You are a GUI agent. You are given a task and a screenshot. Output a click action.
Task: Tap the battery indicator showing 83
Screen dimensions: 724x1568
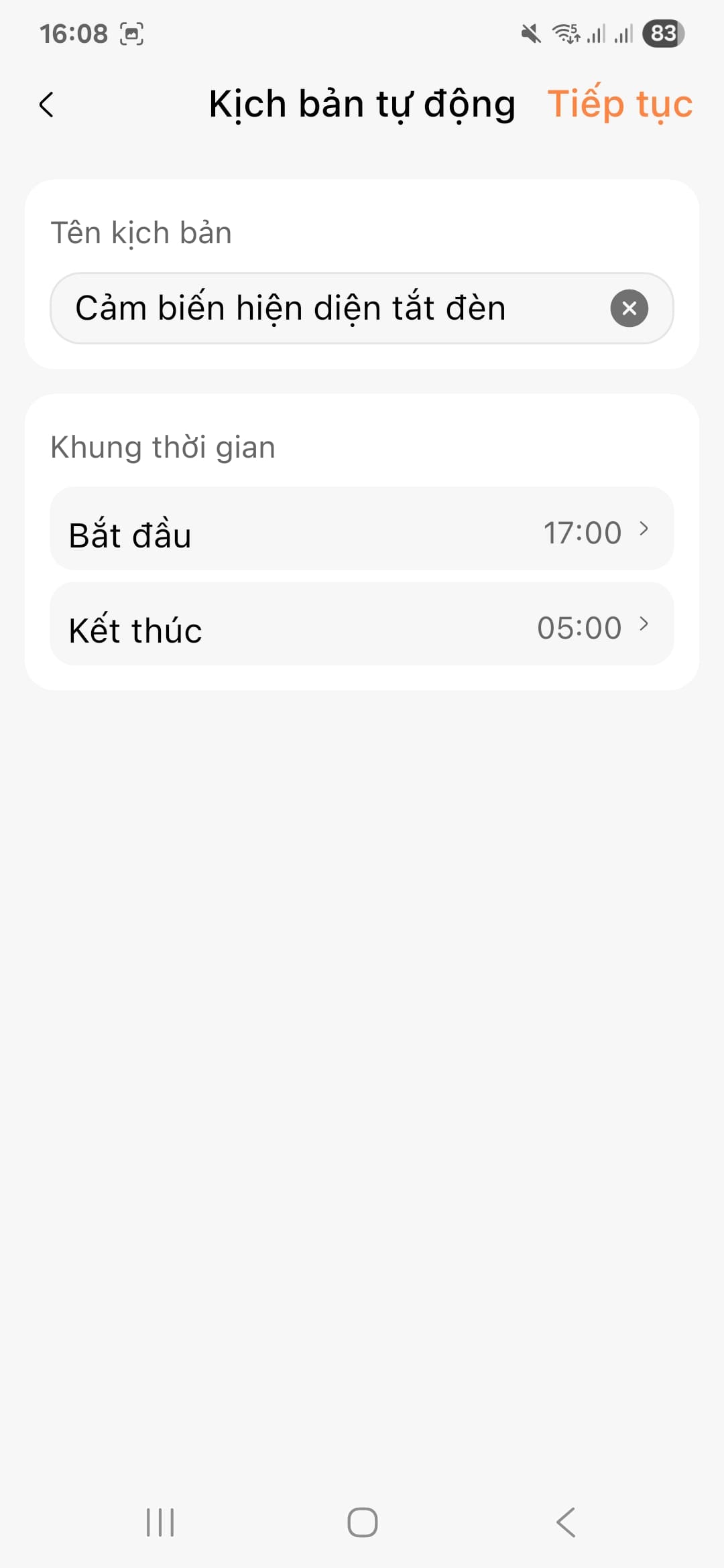[663, 32]
